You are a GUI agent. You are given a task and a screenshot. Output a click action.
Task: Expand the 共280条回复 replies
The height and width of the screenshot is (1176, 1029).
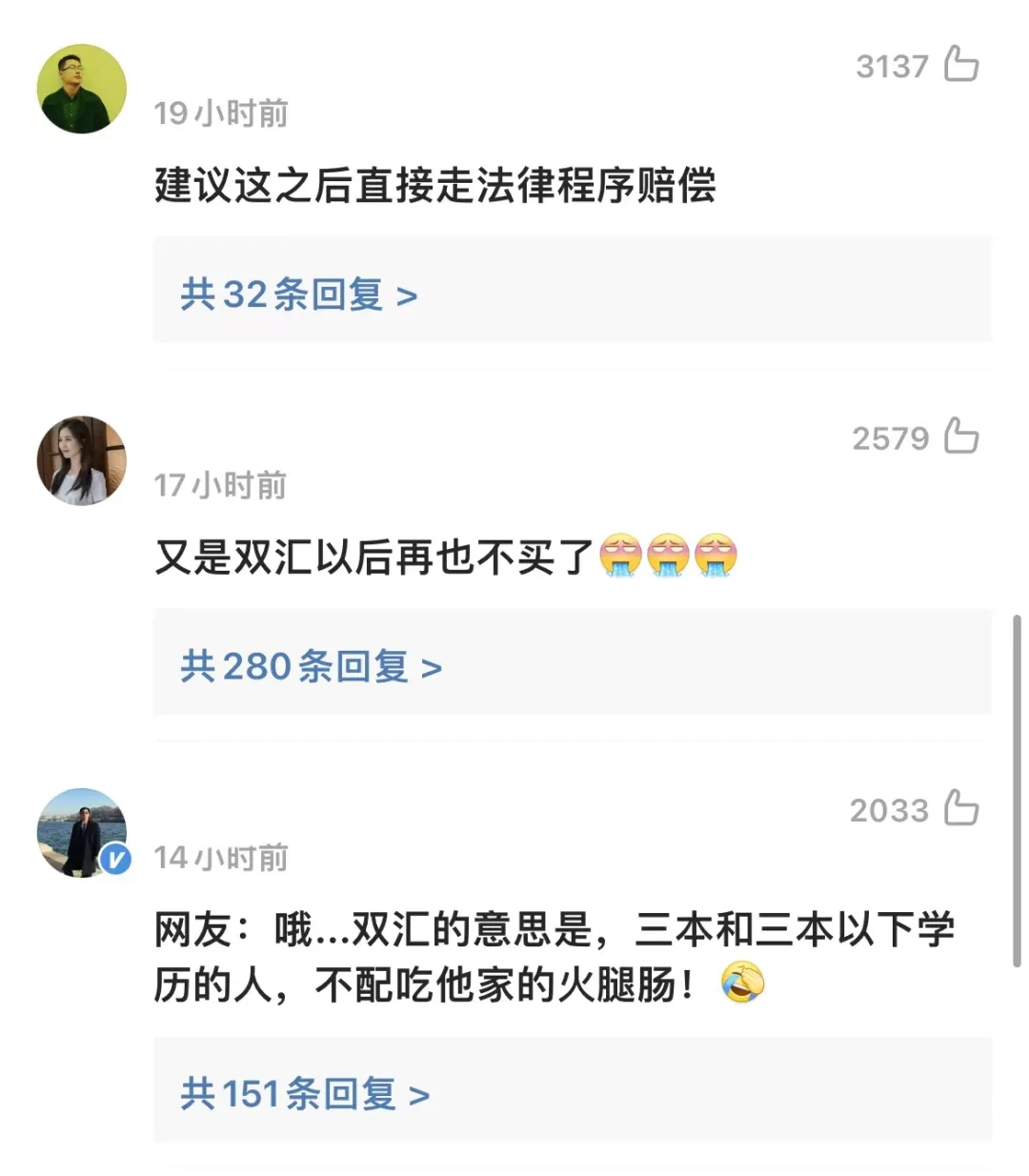coord(311,666)
